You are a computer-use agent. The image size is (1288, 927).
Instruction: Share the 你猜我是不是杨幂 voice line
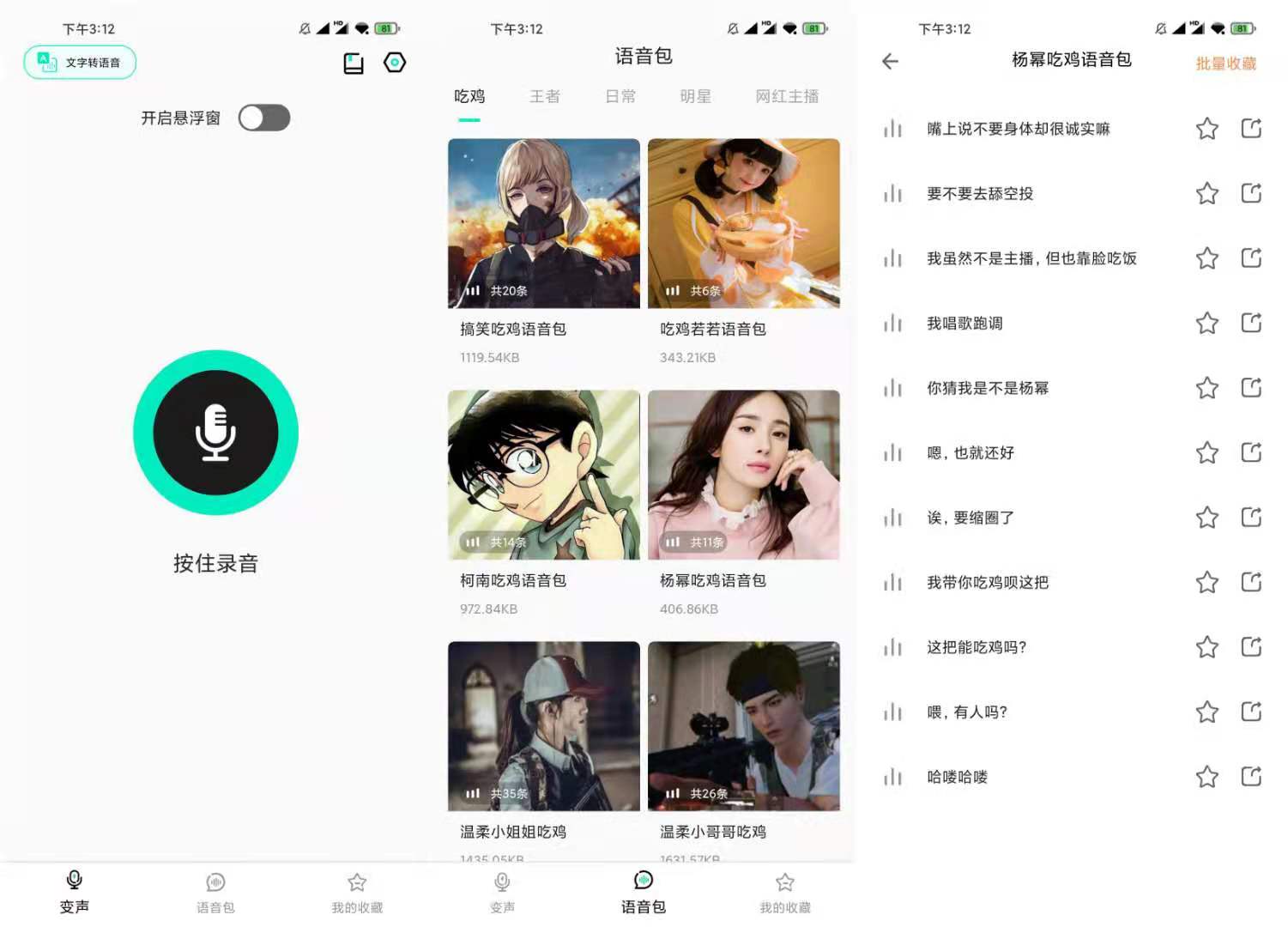(1251, 388)
